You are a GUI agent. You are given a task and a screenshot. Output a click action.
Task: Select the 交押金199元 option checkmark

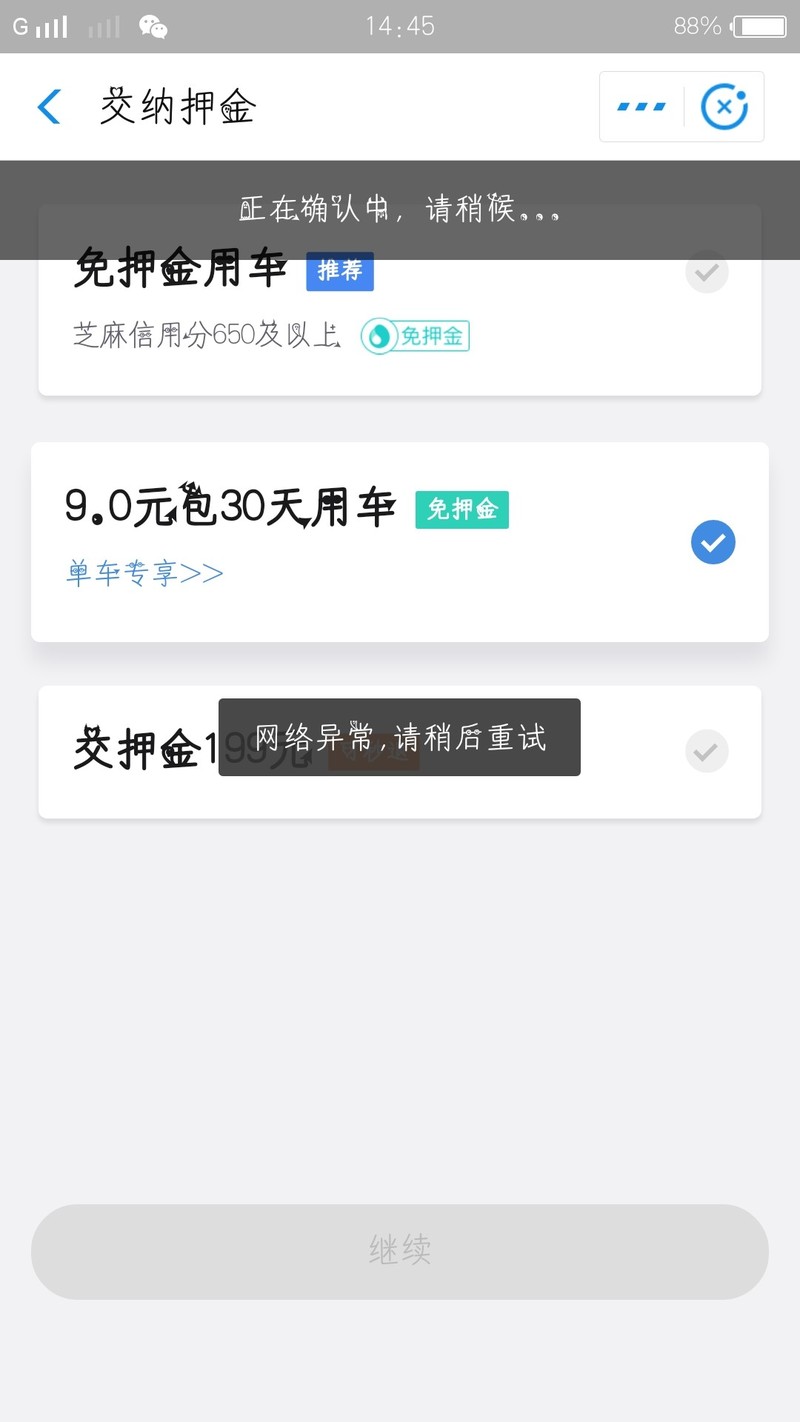706,751
